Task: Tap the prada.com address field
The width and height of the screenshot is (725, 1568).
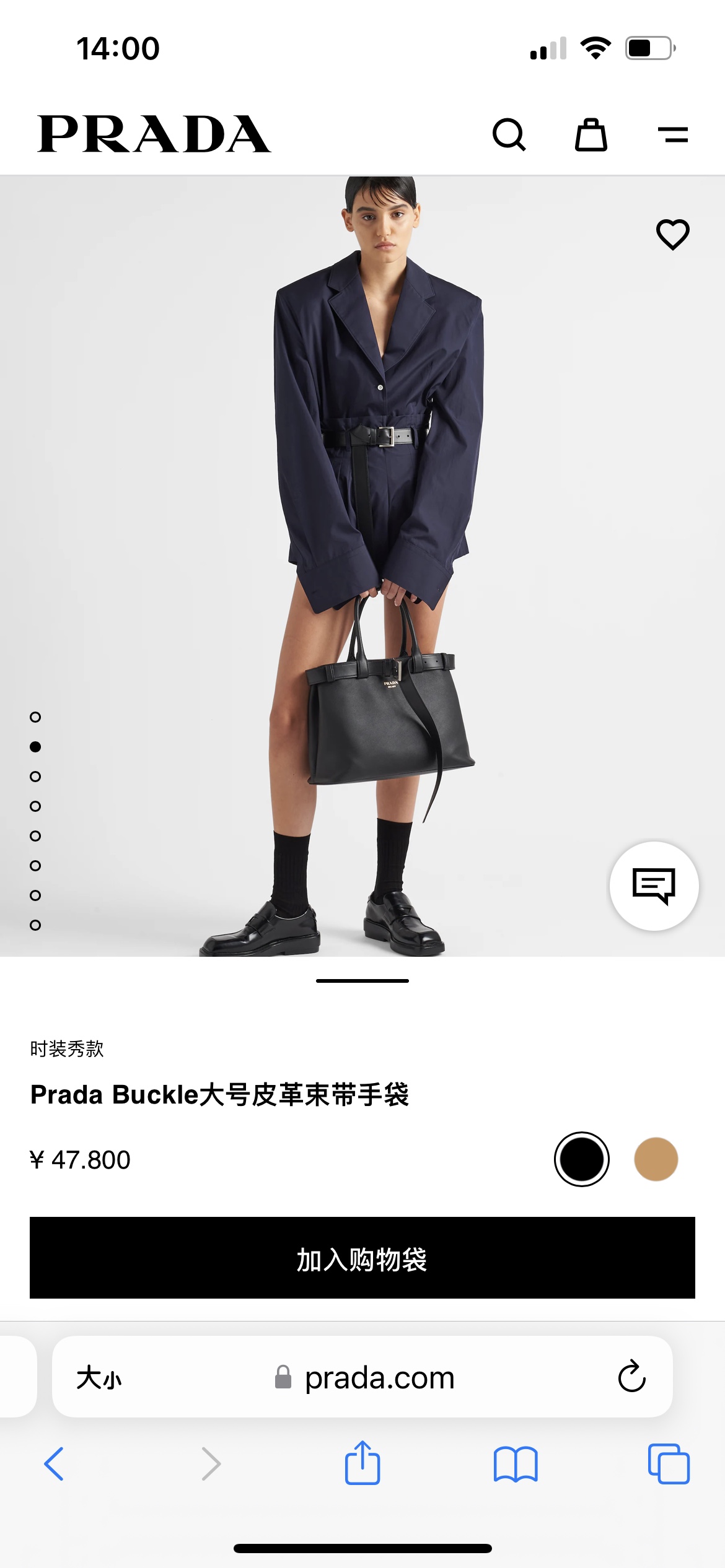Action: [x=379, y=1378]
